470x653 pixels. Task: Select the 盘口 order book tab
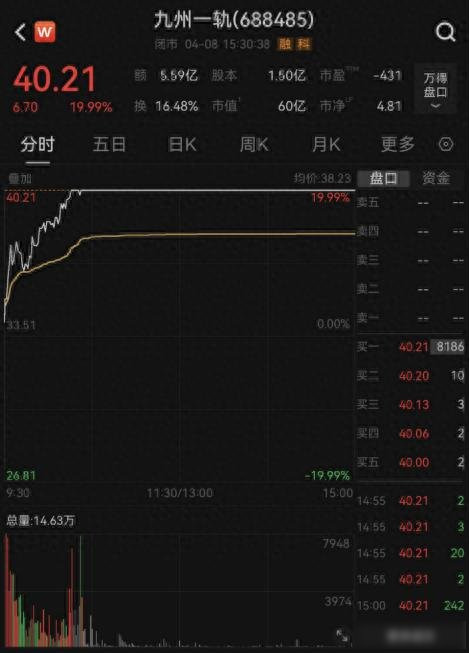pyautogui.click(x=383, y=179)
